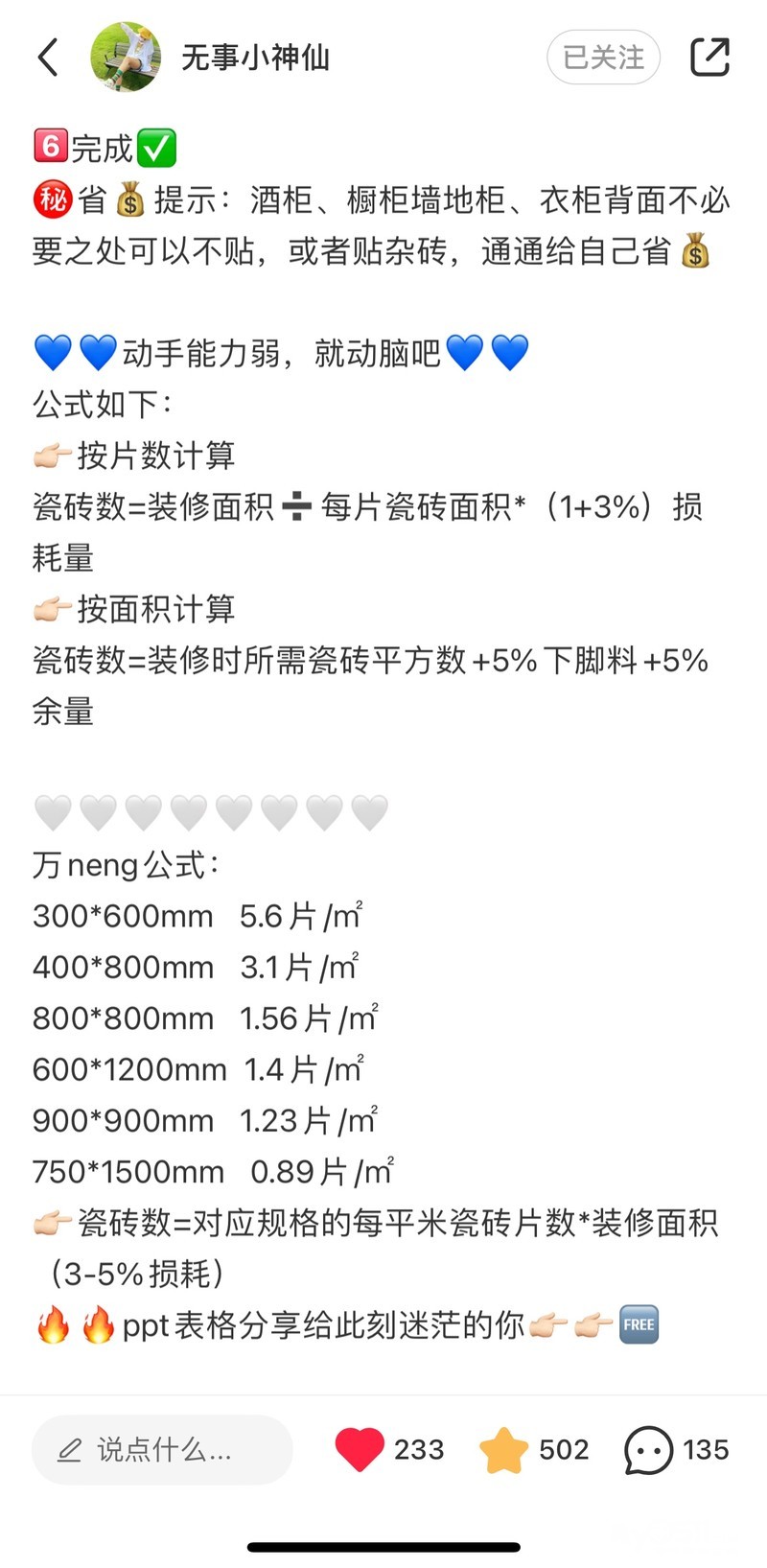
Task: Open the author name 无事小神仙
Action: coord(255,58)
